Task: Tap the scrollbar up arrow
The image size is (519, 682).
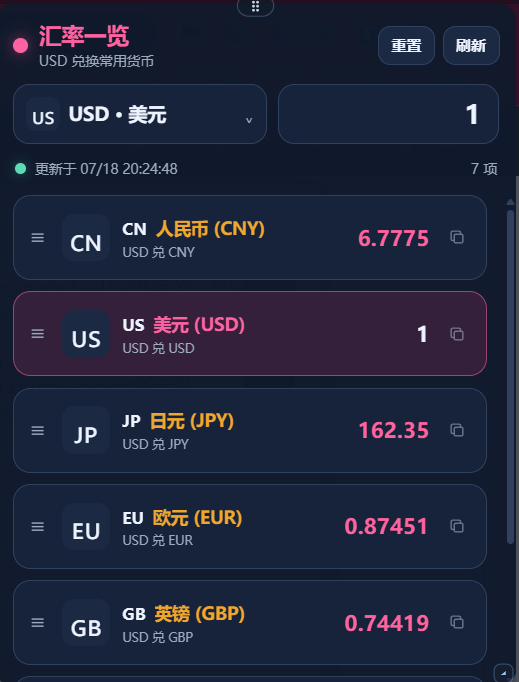Action: coord(510,202)
